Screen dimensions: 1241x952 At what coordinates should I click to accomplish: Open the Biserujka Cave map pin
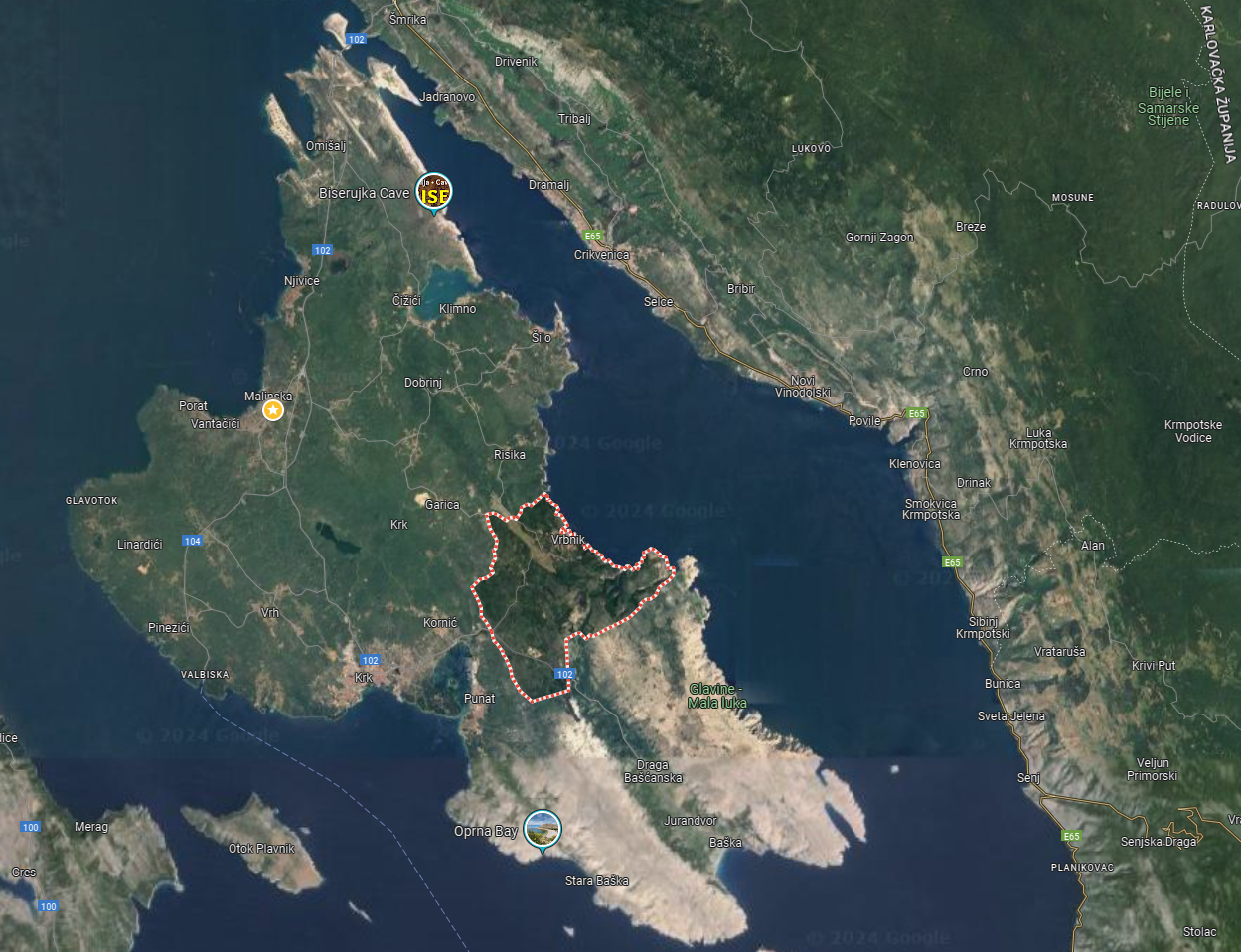(434, 192)
